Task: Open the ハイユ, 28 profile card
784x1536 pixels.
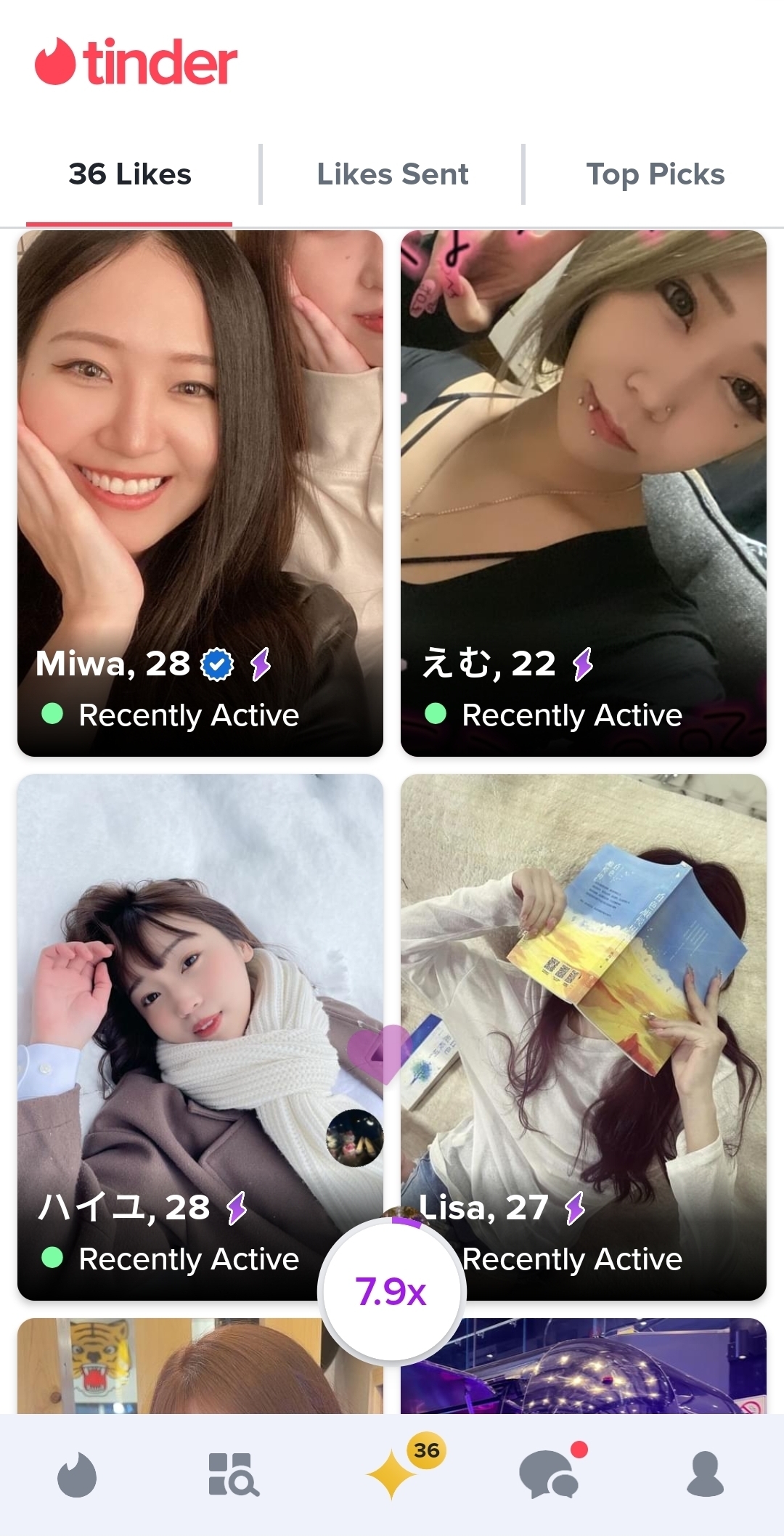Action: 200,1037
